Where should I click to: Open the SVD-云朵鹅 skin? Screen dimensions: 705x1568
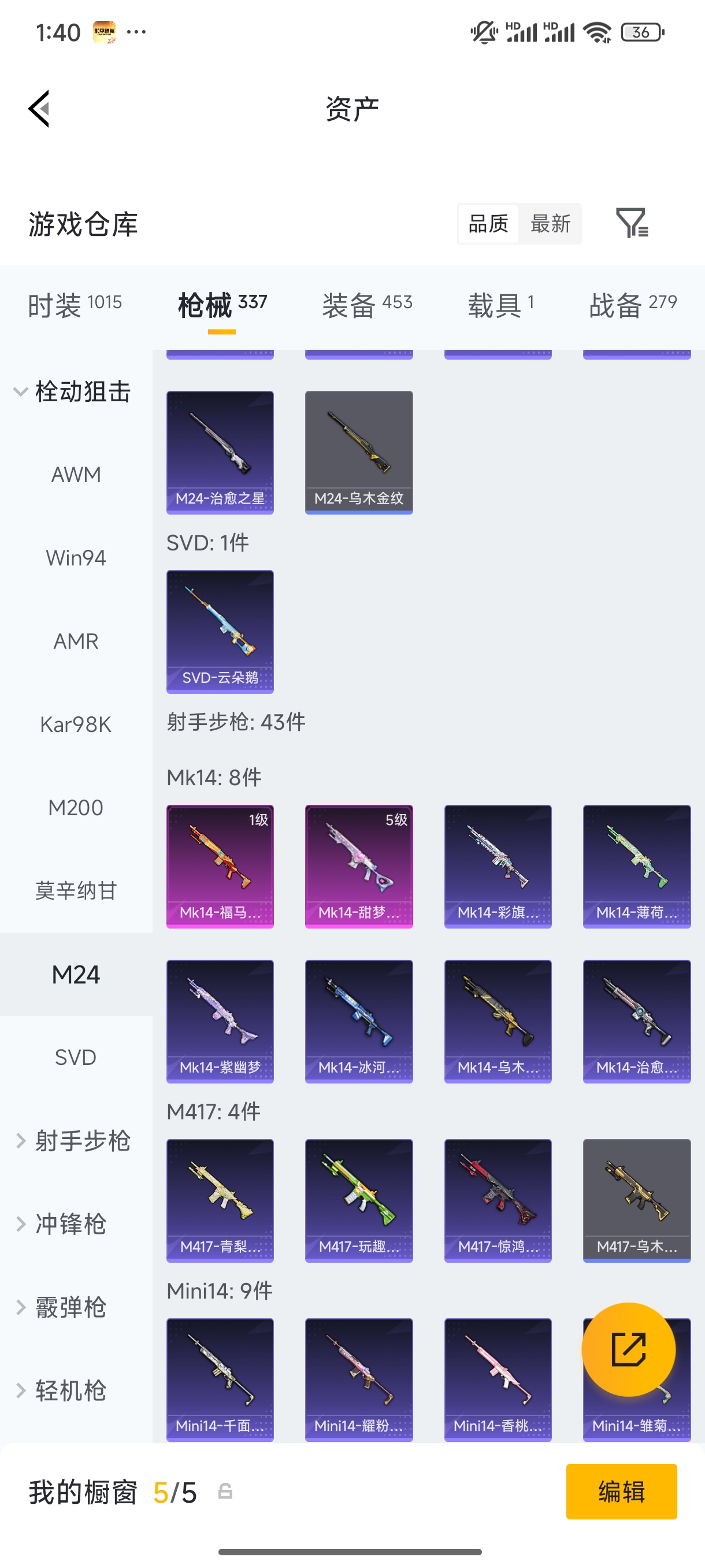(x=220, y=632)
